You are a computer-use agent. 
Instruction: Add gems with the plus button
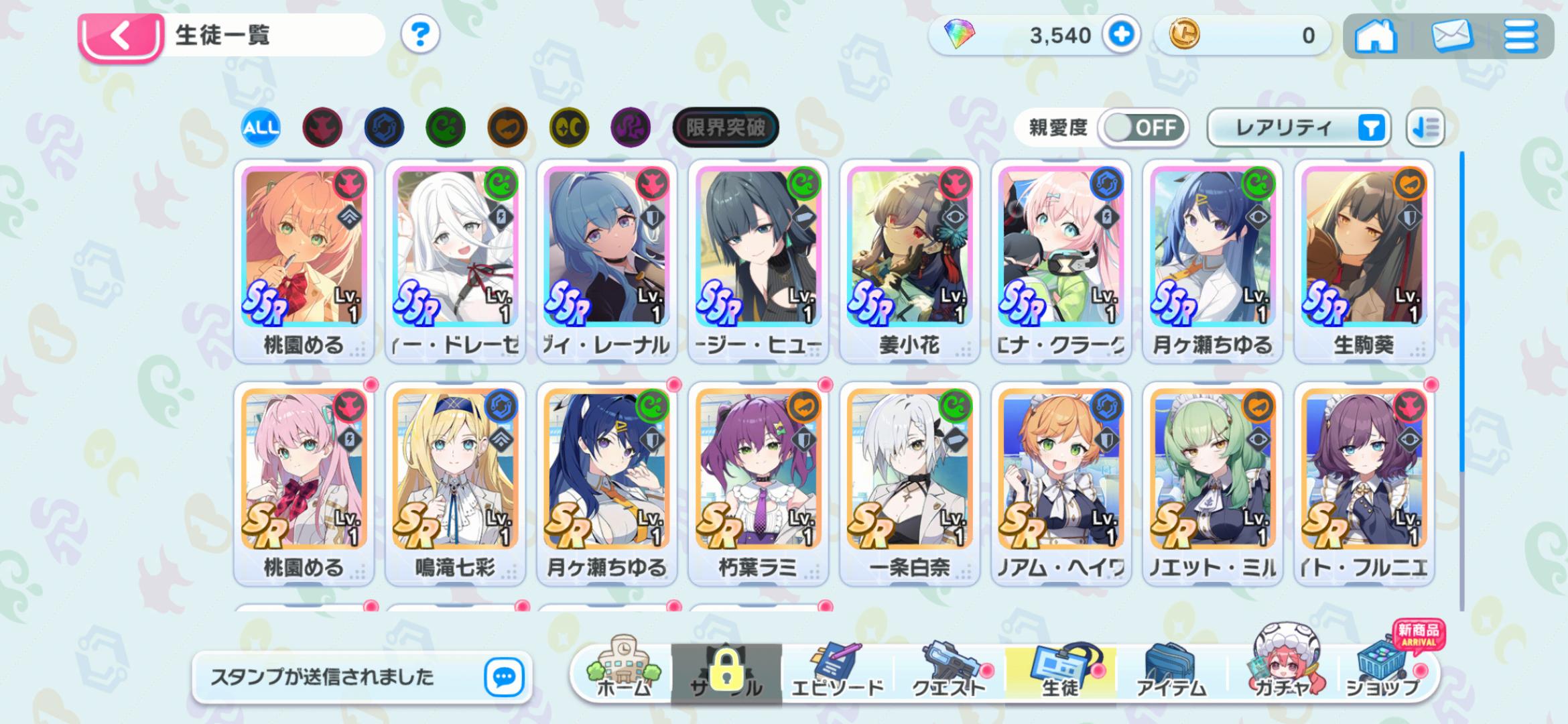[1122, 35]
